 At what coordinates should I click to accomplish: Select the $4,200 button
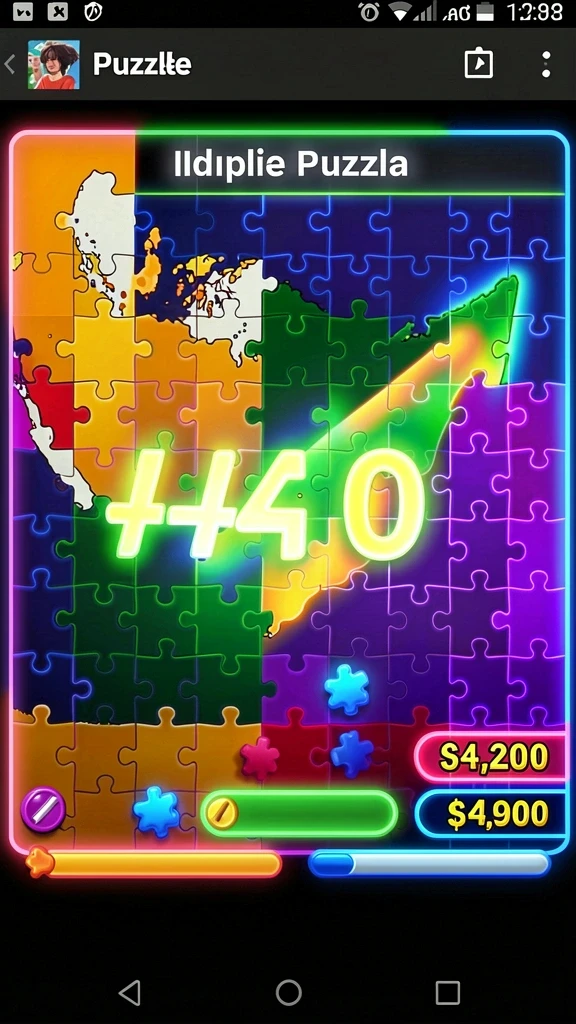493,757
